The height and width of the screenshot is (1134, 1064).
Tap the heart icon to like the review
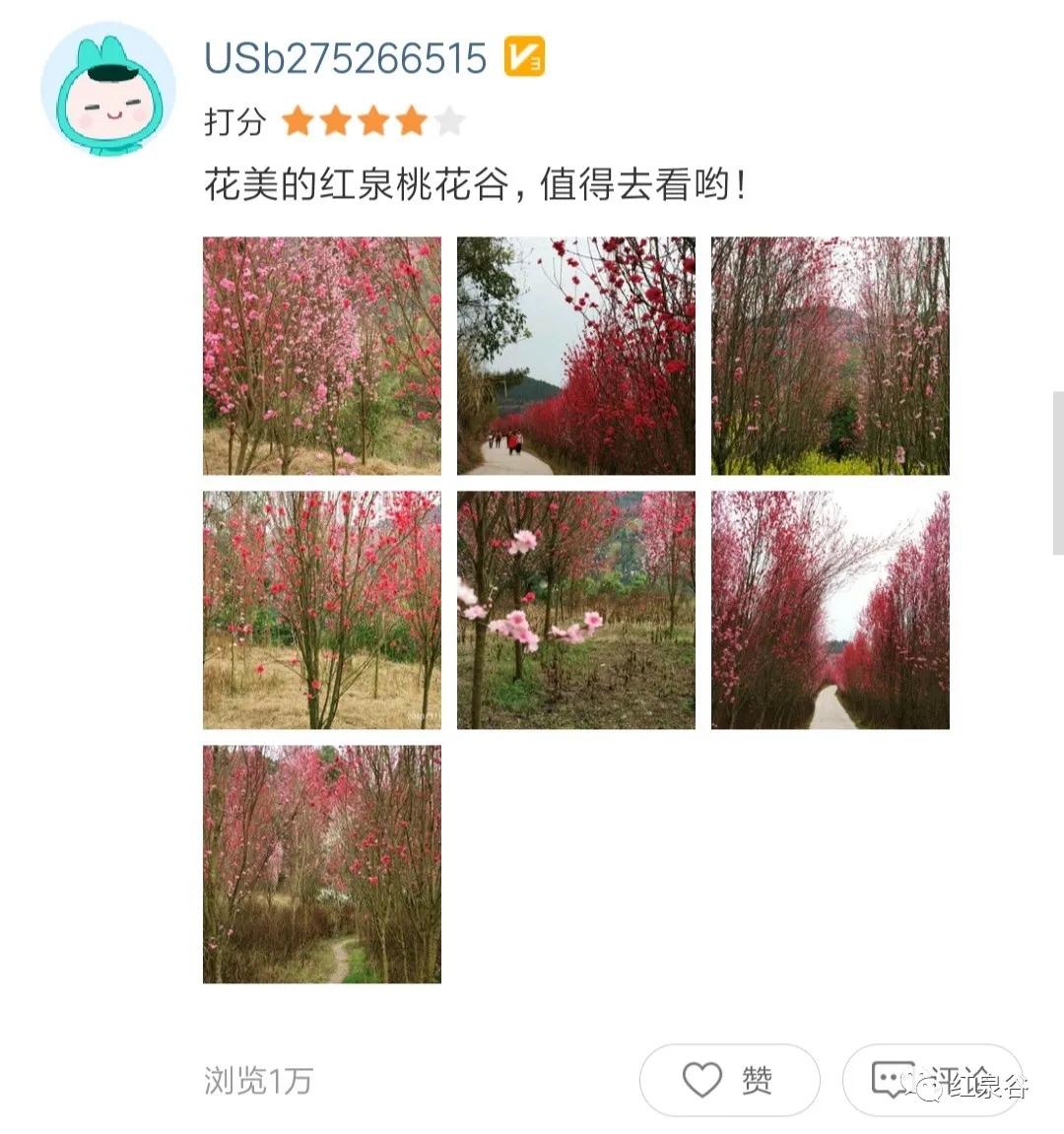pyautogui.click(x=700, y=1080)
